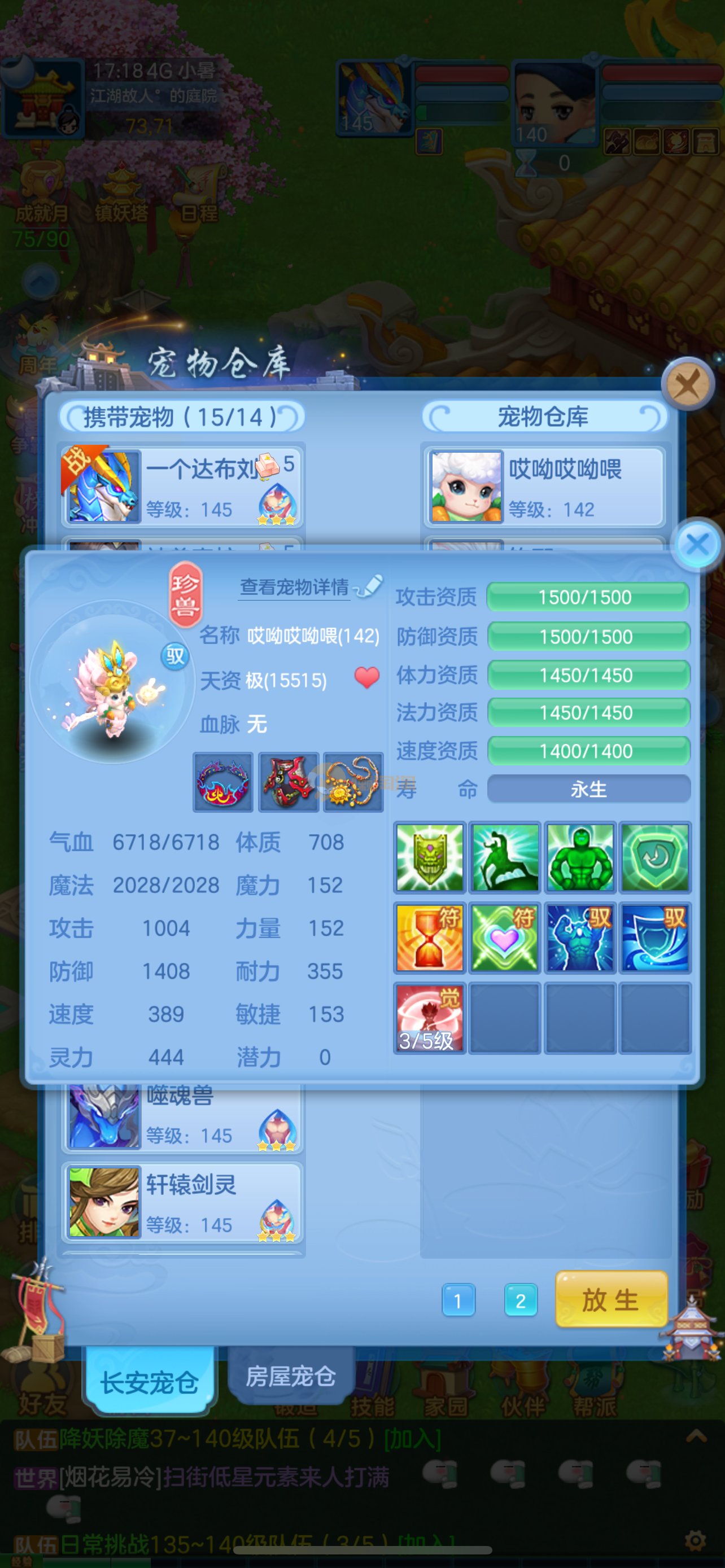
Task: Go to warehouse page 1
Action: 458,1301
